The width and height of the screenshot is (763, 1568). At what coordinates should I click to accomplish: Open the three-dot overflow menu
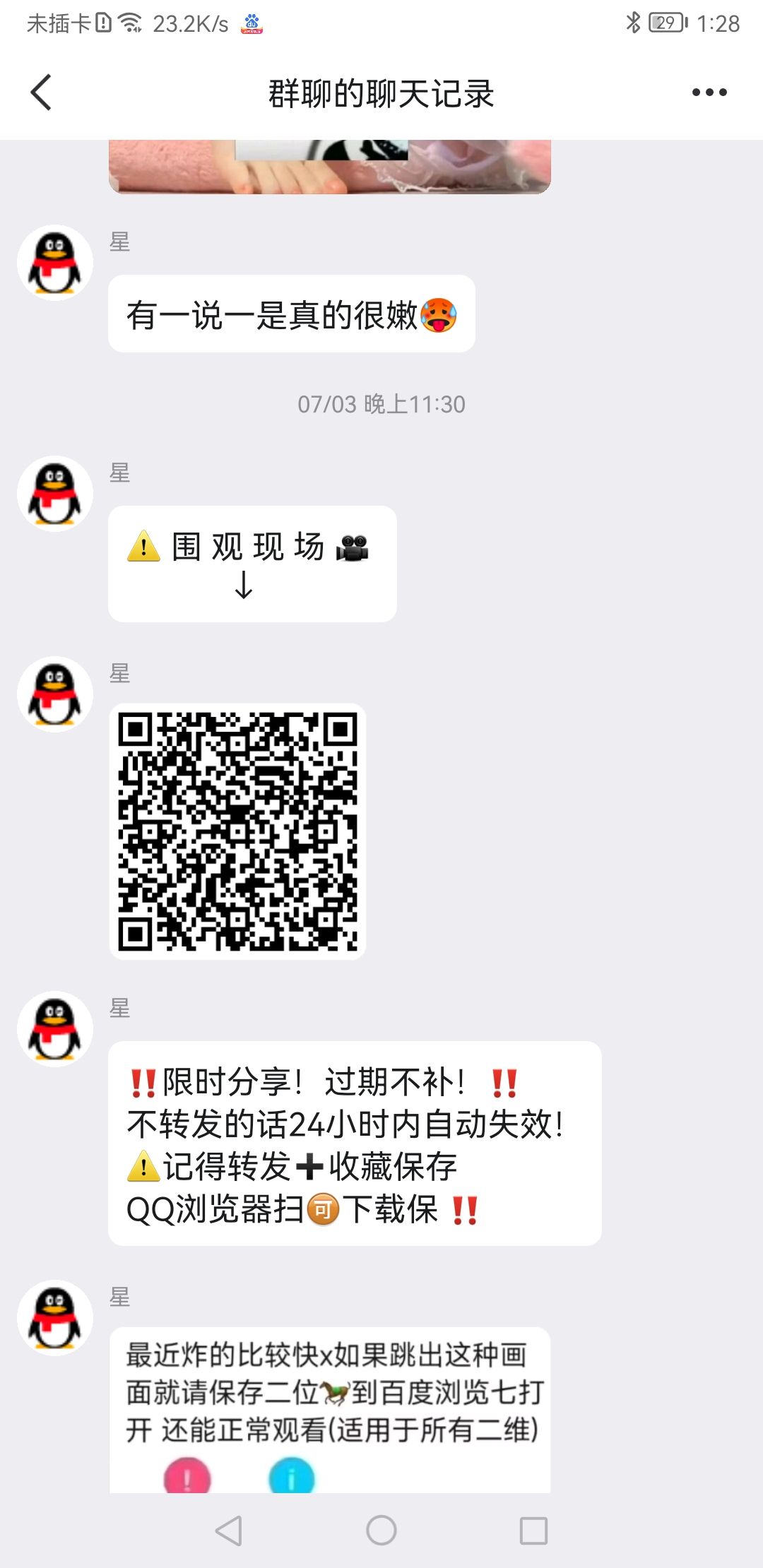[709, 93]
